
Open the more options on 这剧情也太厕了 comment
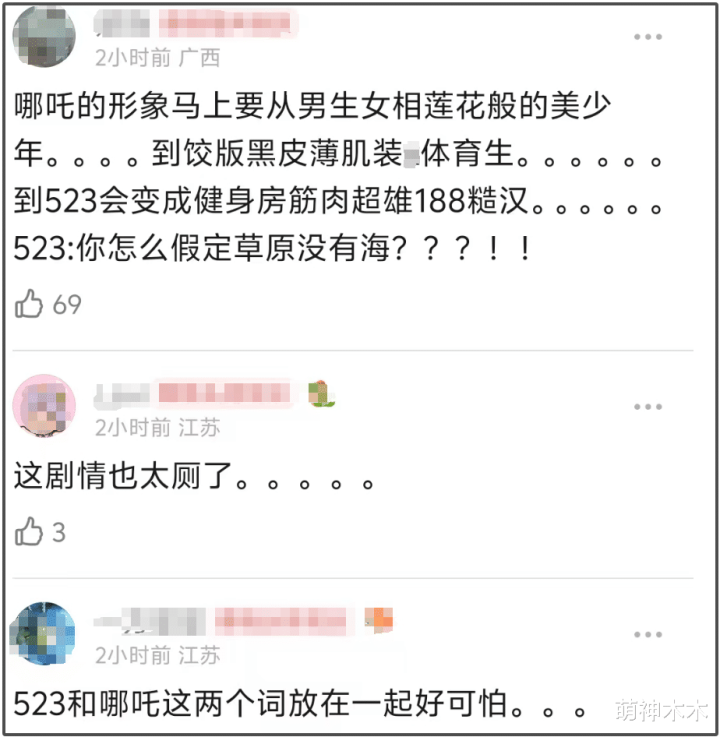pyautogui.click(x=647, y=407)
